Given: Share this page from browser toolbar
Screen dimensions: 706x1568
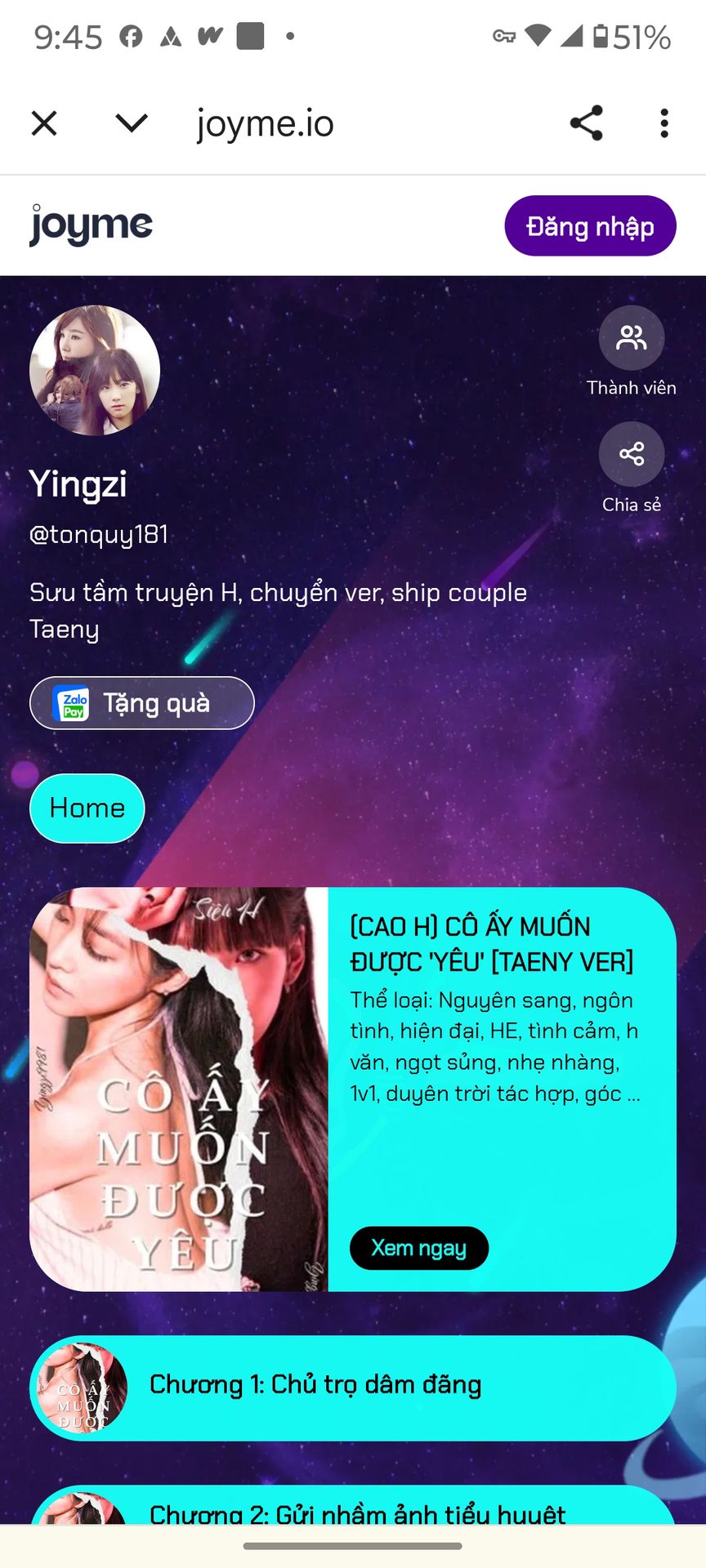Looking at the screenshot, I should pos(586,124).
